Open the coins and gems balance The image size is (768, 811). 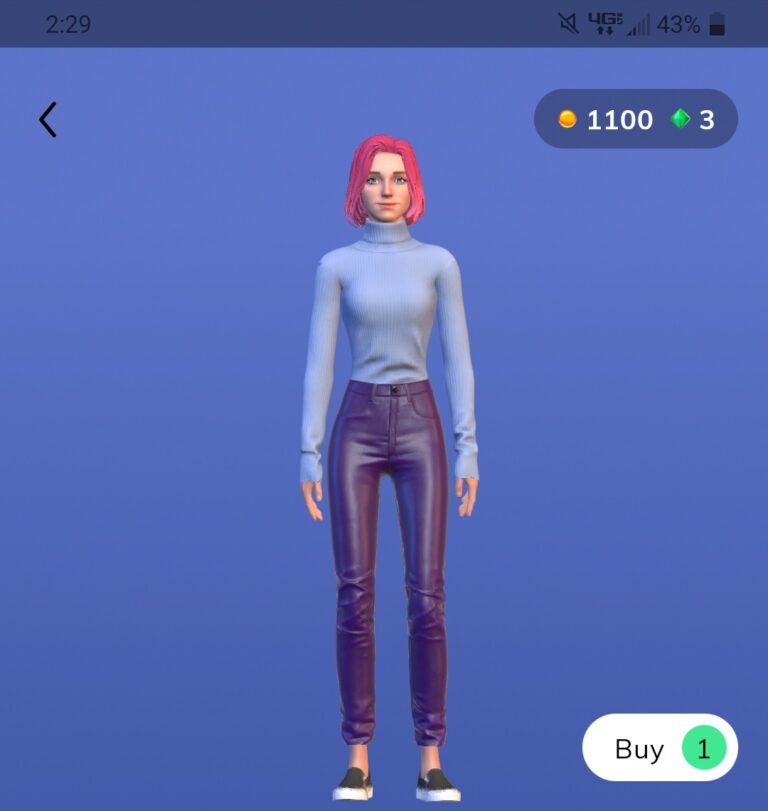[x=636, y=119]
